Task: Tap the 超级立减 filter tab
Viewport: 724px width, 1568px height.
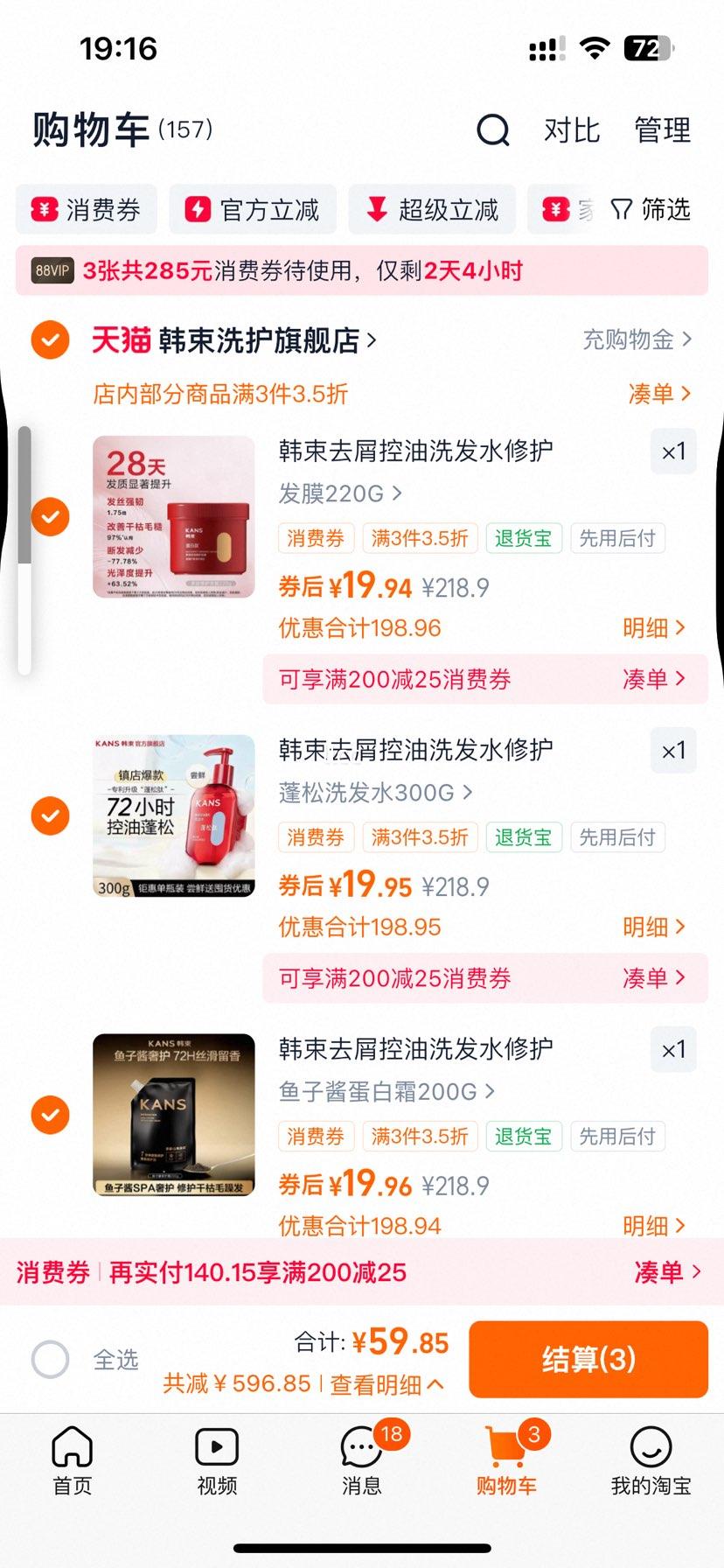Action: (432, 209)
